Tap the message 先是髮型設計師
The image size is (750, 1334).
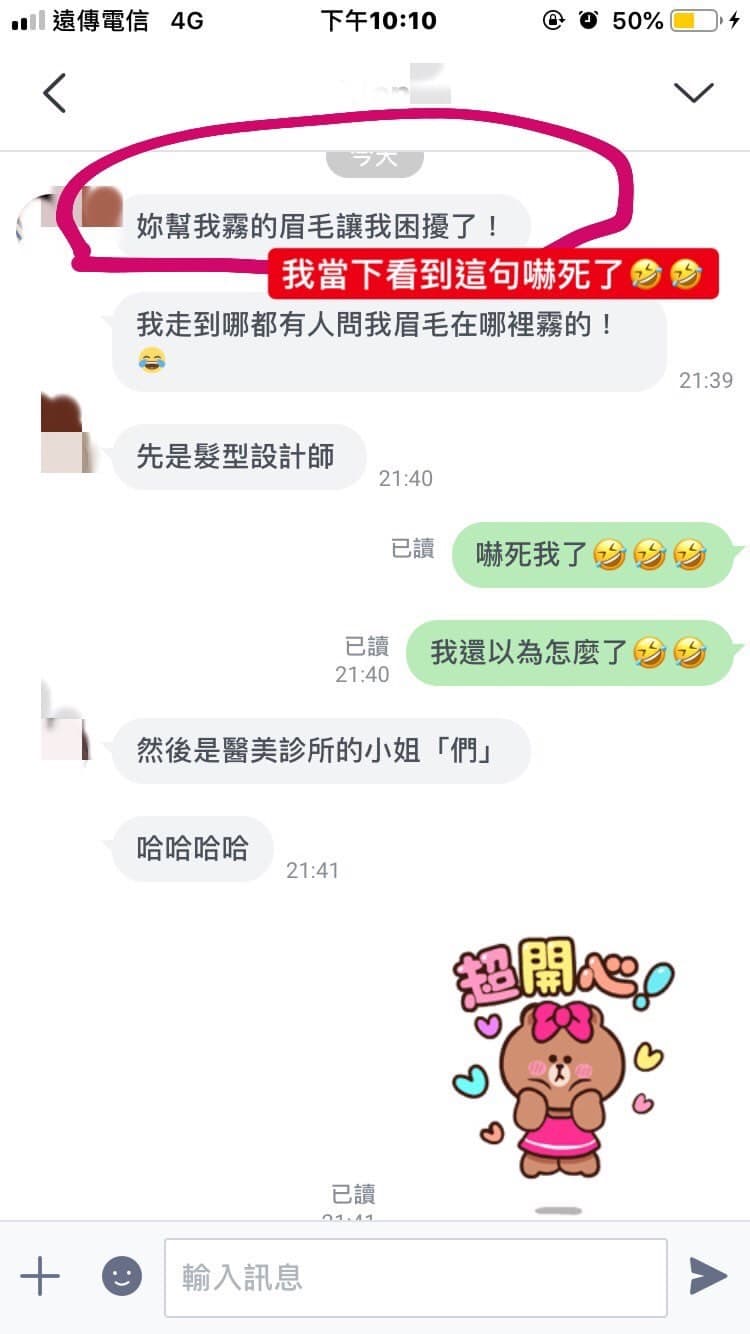tap(239, 456)
